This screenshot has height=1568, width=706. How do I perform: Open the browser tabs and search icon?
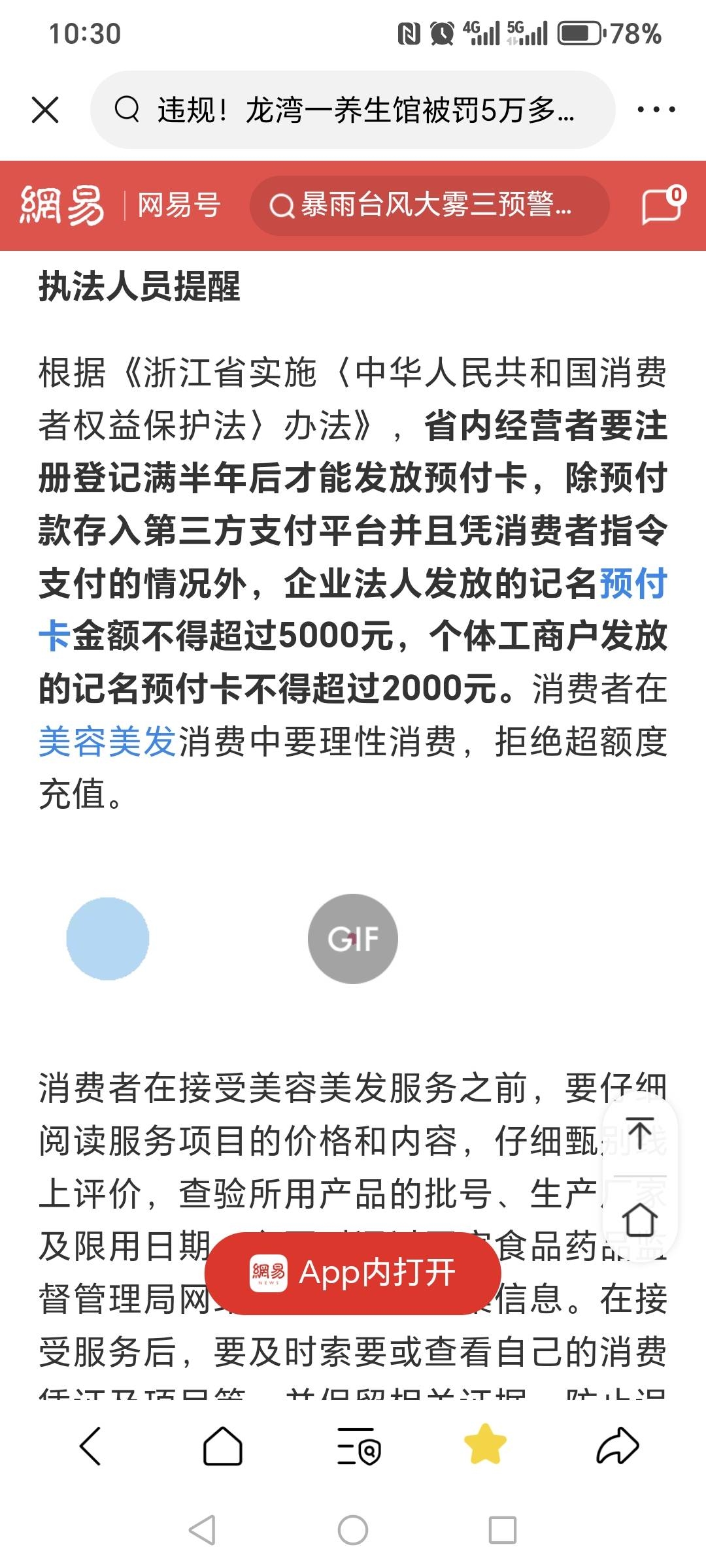pos(358,1446)
